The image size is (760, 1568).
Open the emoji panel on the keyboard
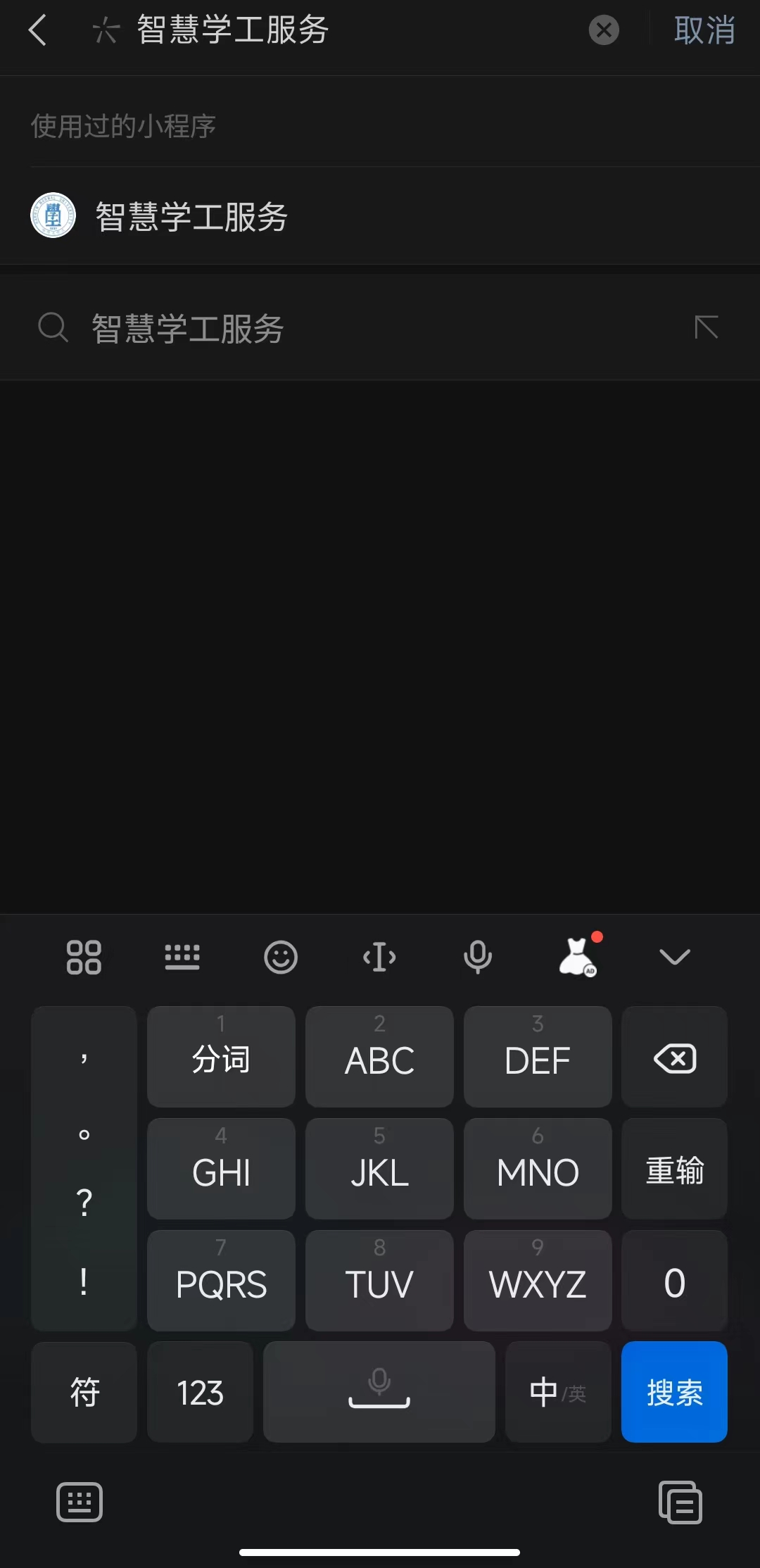pos(281,958)
